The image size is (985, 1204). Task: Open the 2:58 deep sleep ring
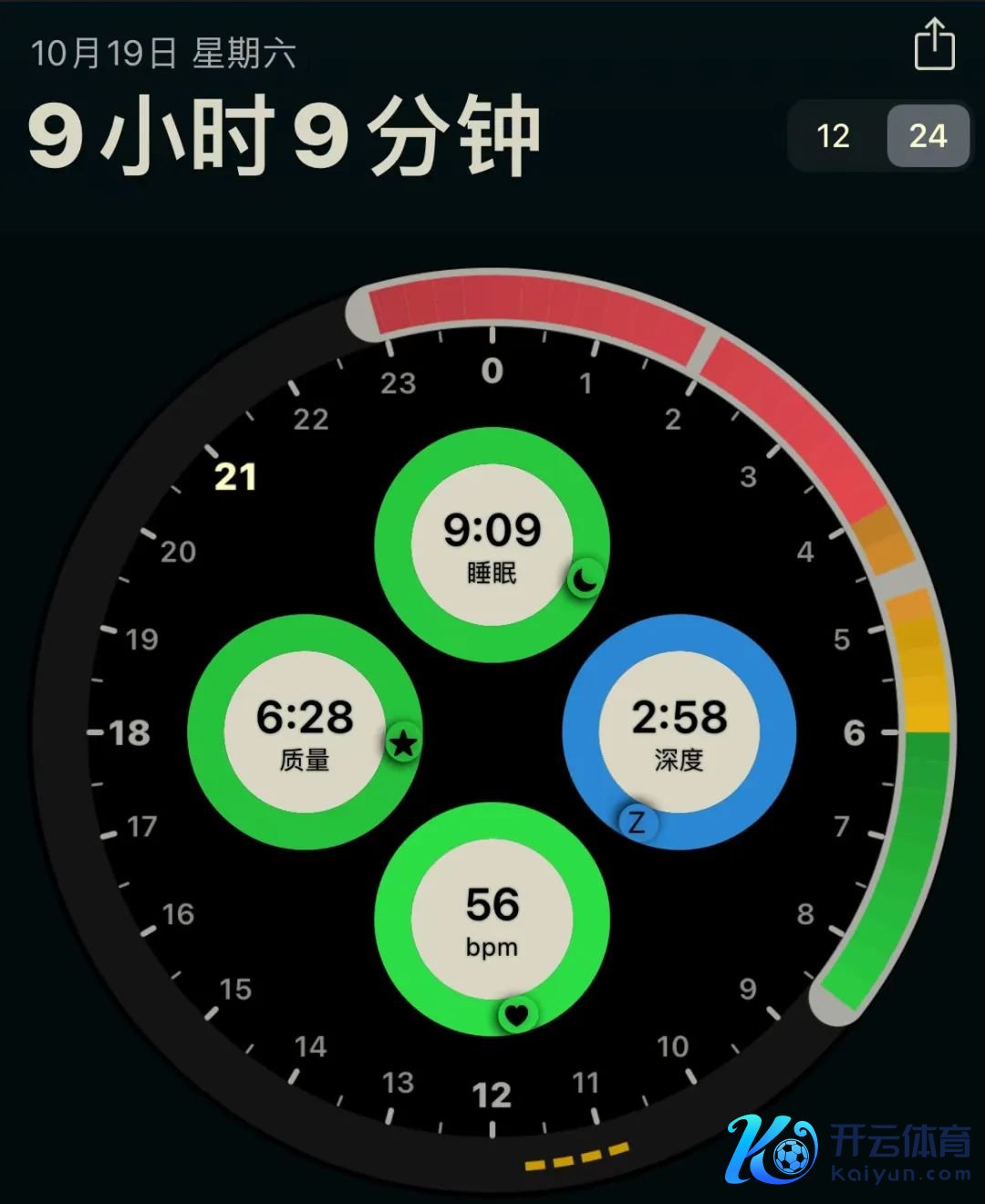click(x=679, y=732)
